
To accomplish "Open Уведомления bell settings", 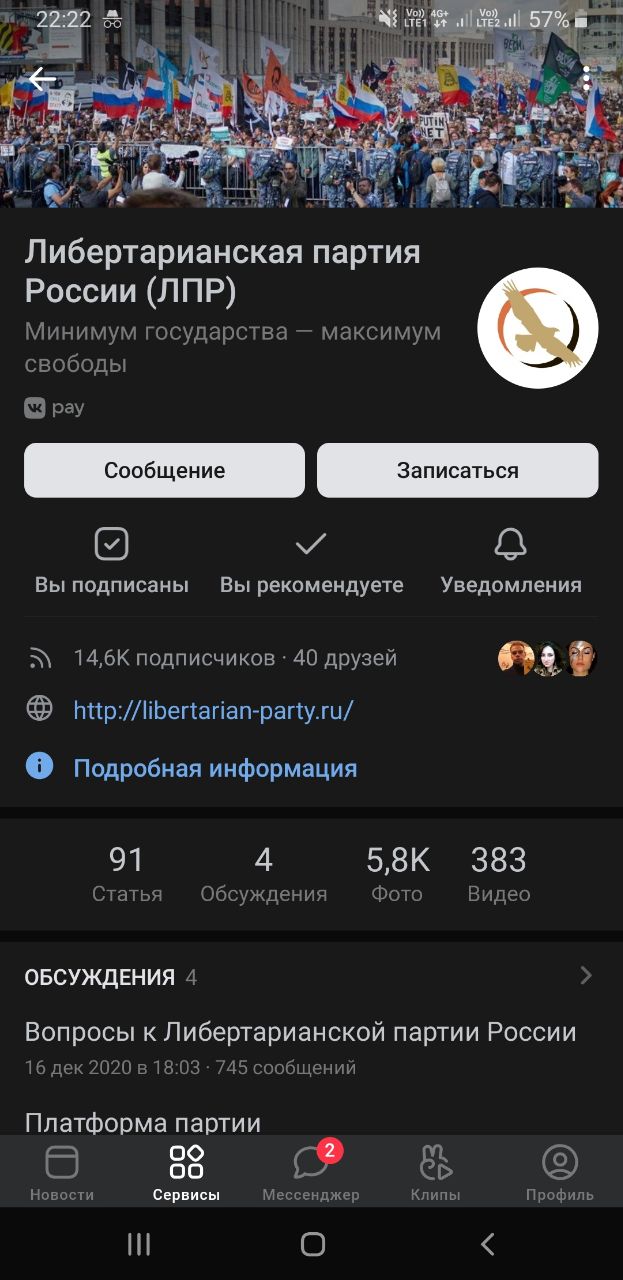I will pos(510,560).
